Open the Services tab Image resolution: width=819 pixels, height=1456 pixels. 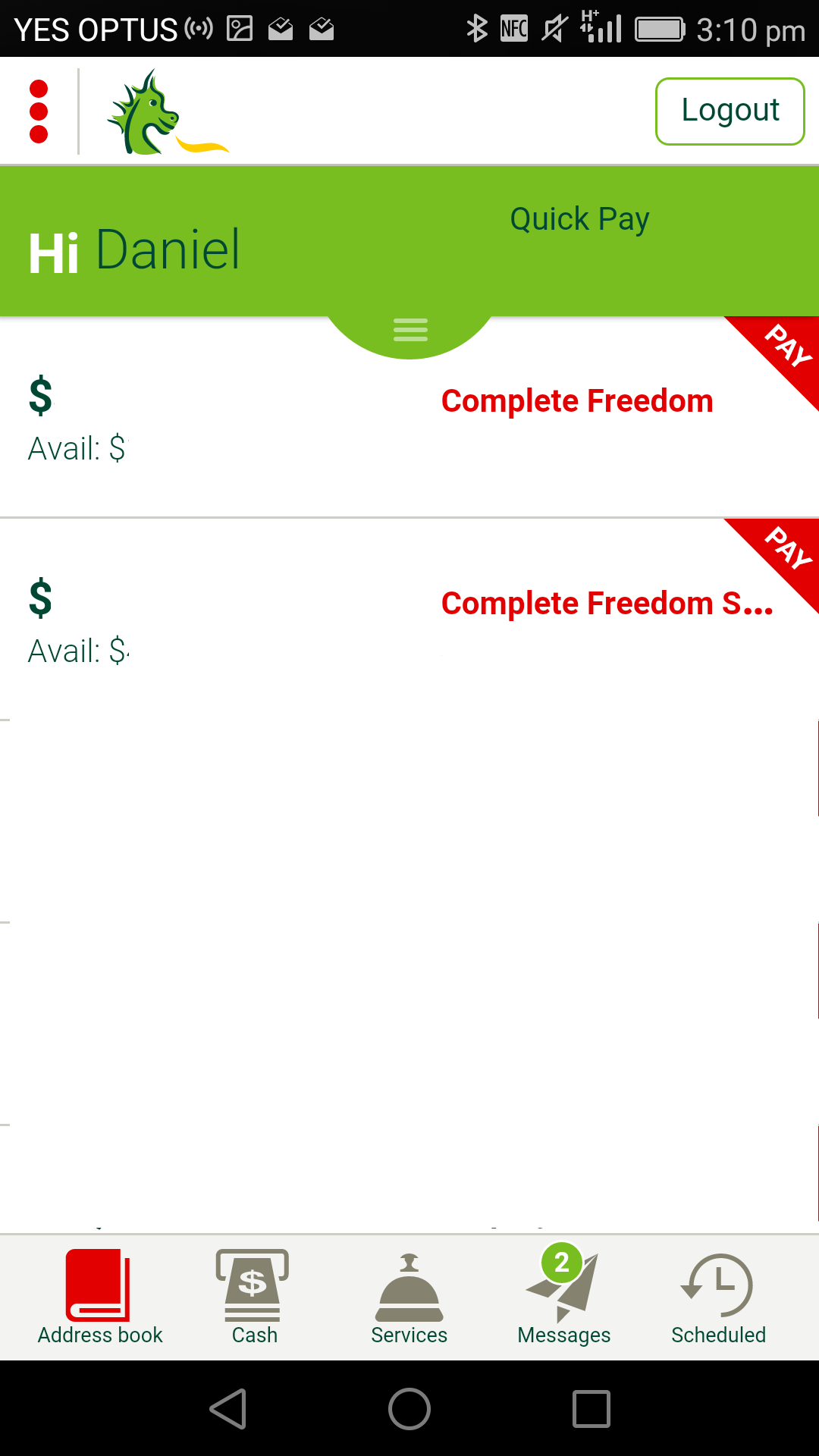(409, 1298)
